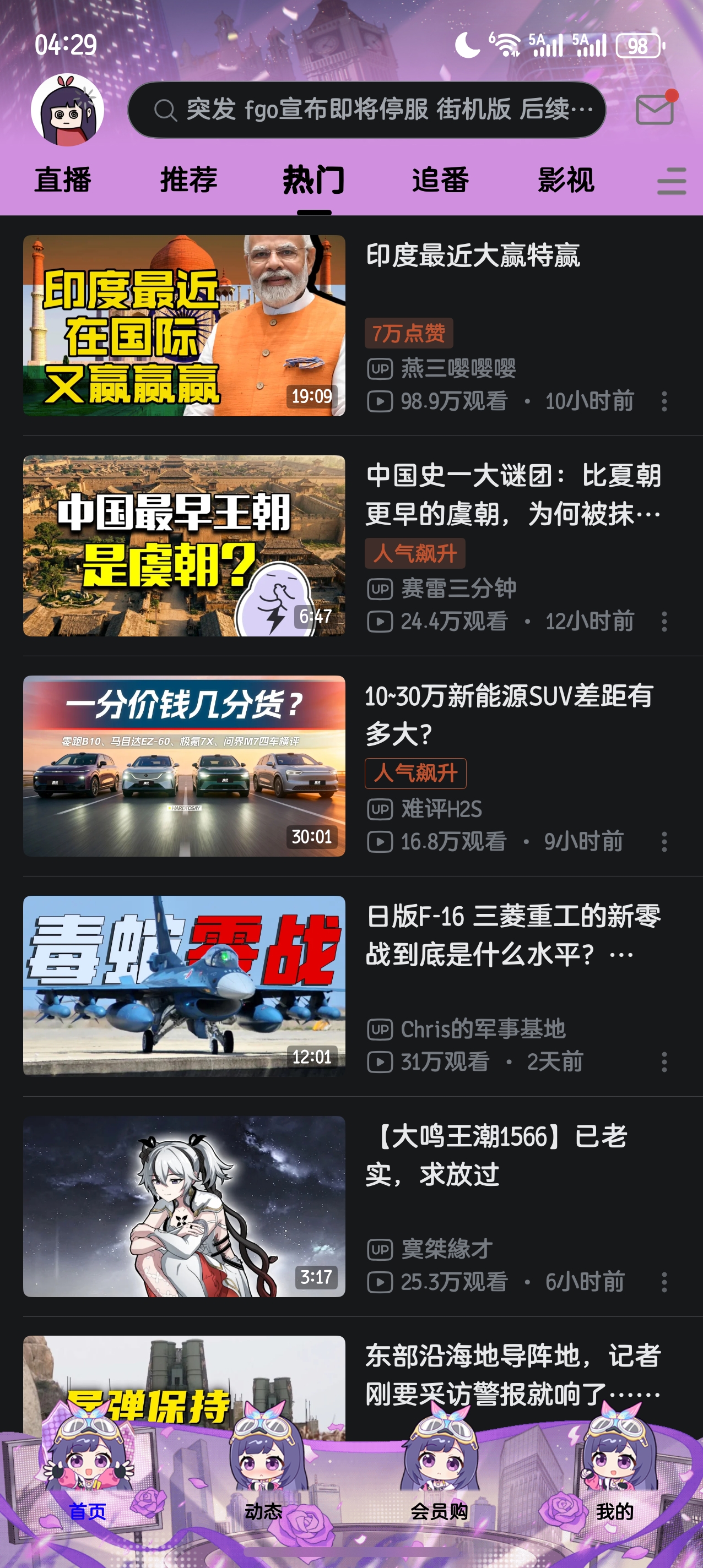Expand the channel list hamburger menu
This screenshot has width=703, height=1568.
(x=672, y=181)
